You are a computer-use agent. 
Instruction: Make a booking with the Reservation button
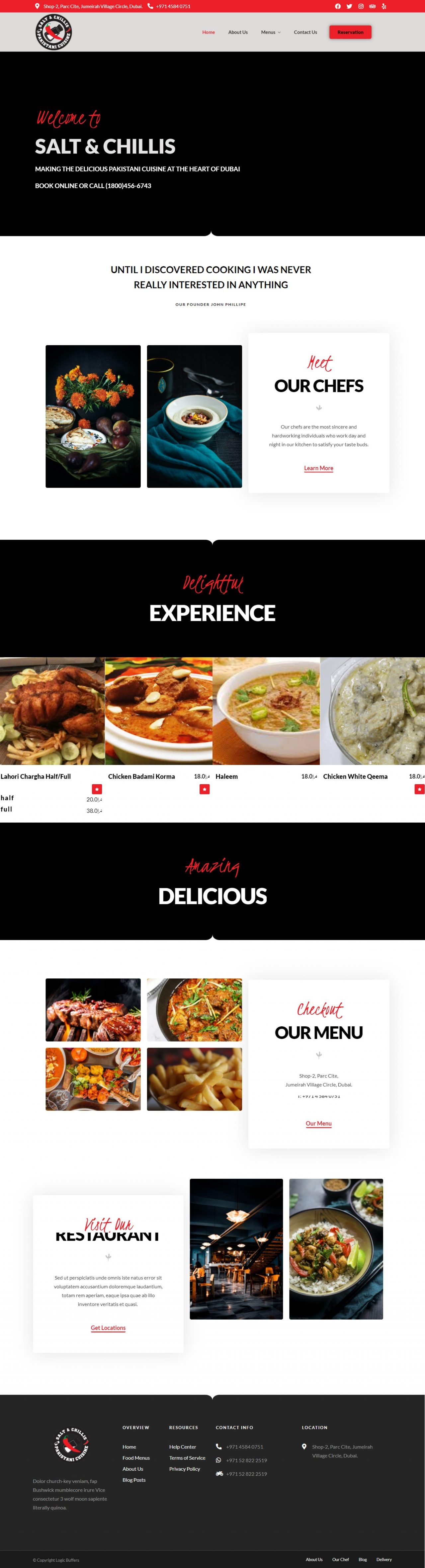pos(350,32)
